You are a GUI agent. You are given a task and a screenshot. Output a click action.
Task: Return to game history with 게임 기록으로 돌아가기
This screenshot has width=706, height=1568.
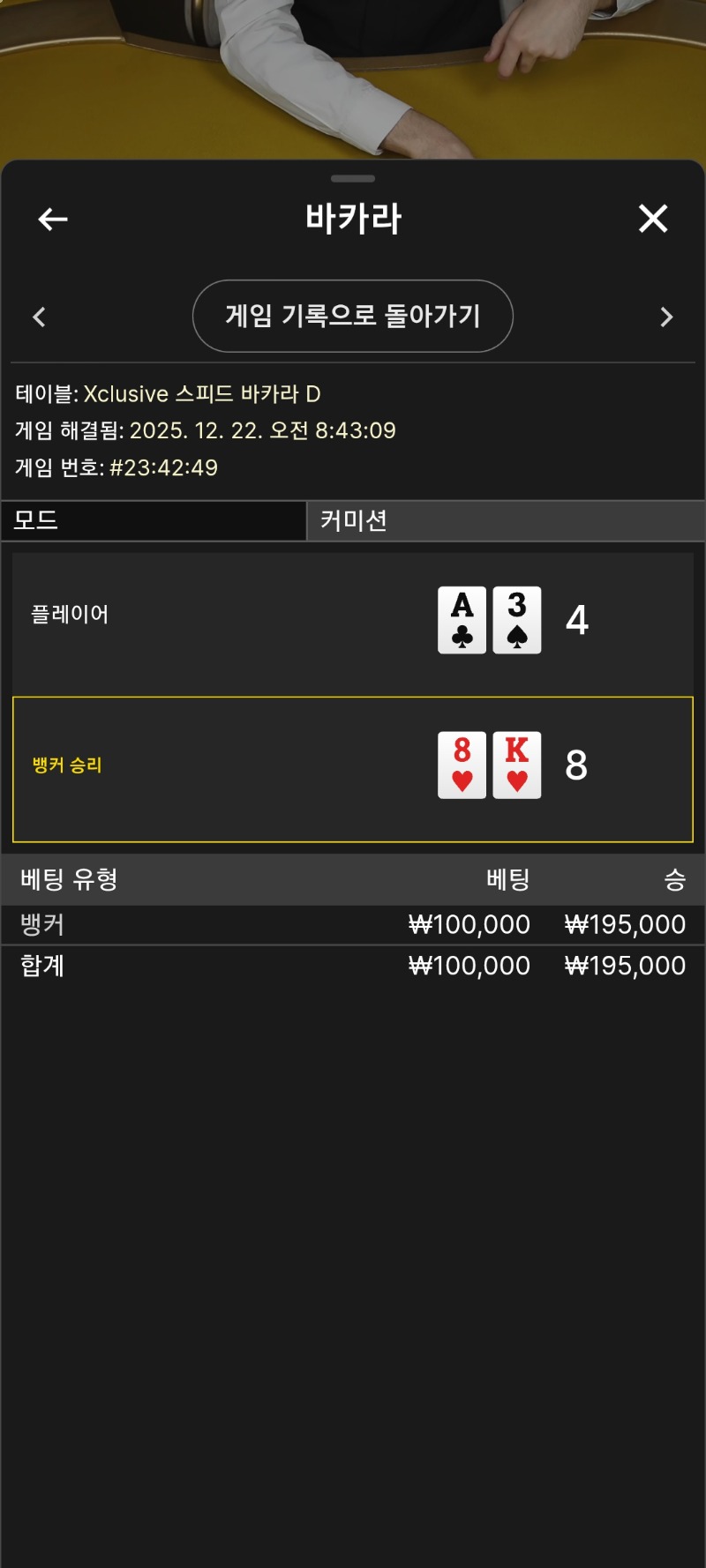tap(353, 316)
